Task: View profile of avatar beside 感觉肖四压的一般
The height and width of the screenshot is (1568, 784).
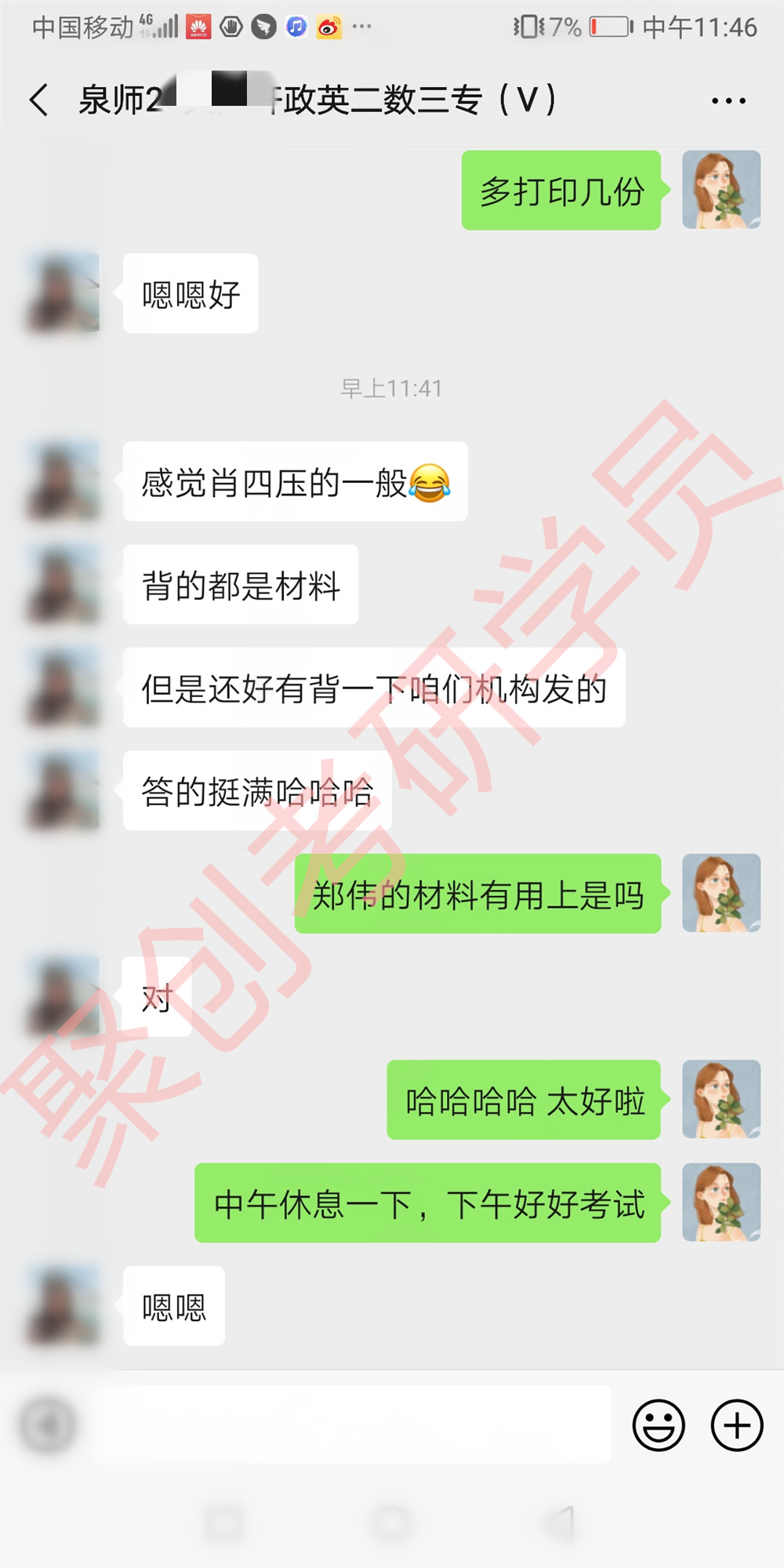Action: pyautogui.click(x=64, y=481)
